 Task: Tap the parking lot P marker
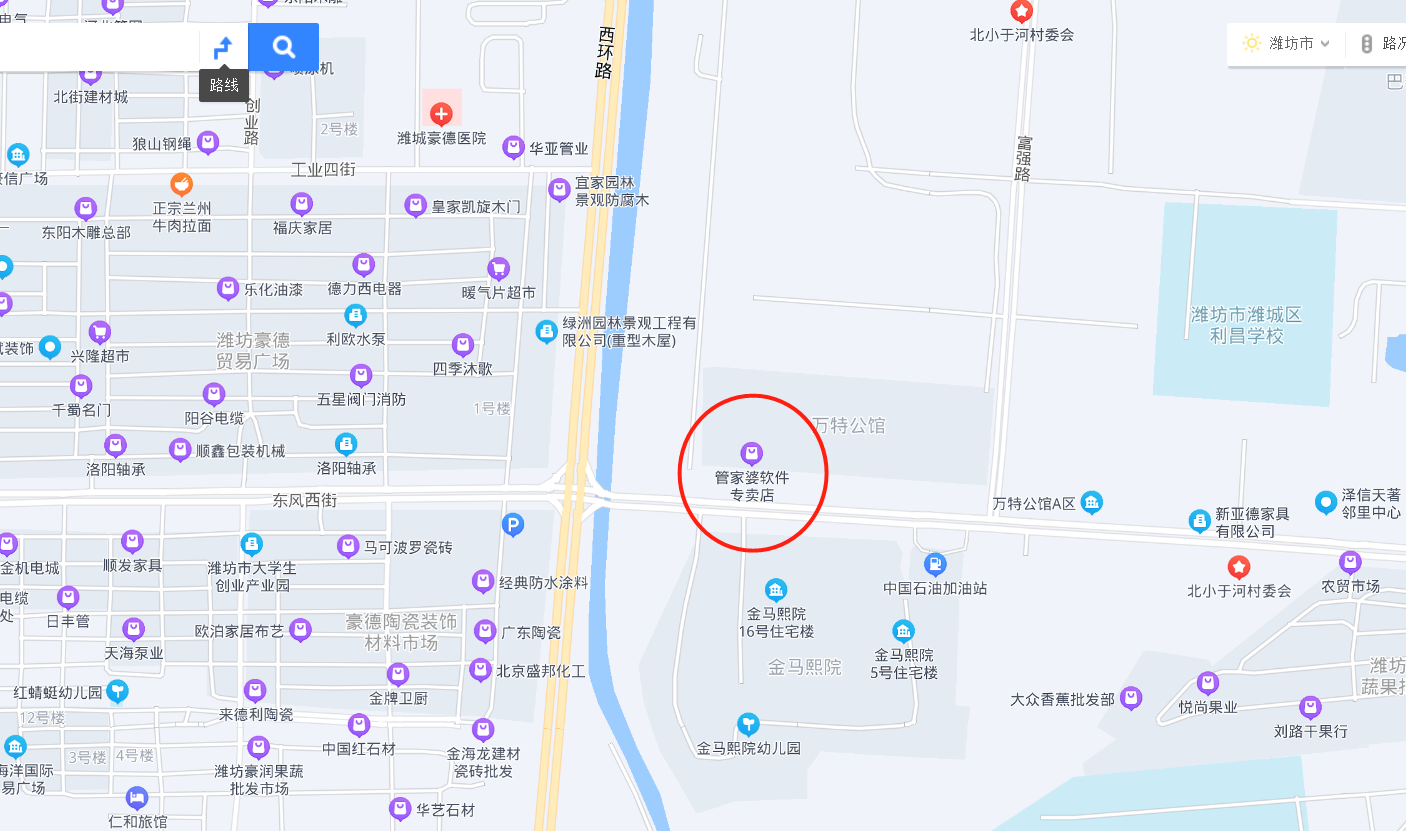pos(513,524)
